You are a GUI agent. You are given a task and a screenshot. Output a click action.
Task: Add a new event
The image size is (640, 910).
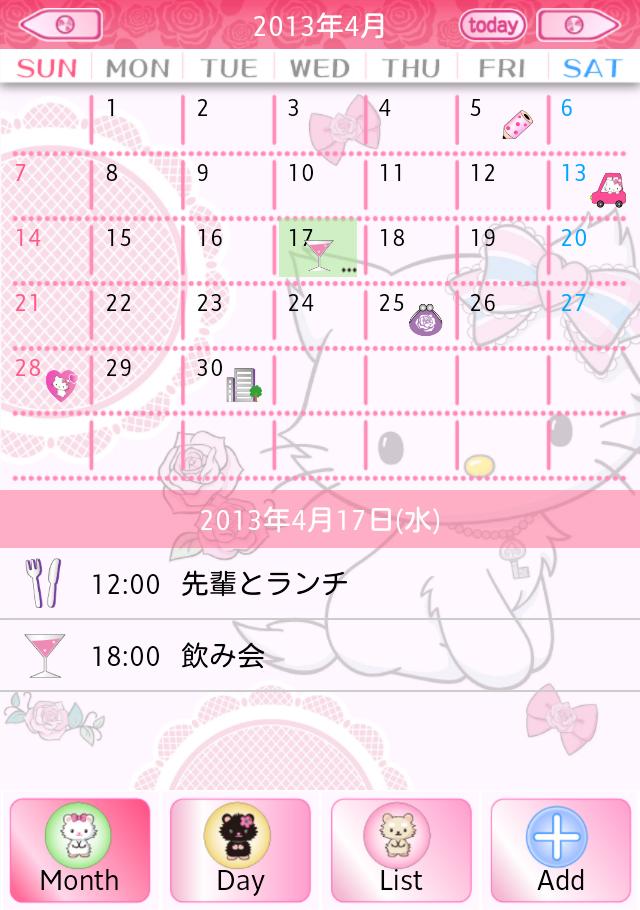pos(560,850)
